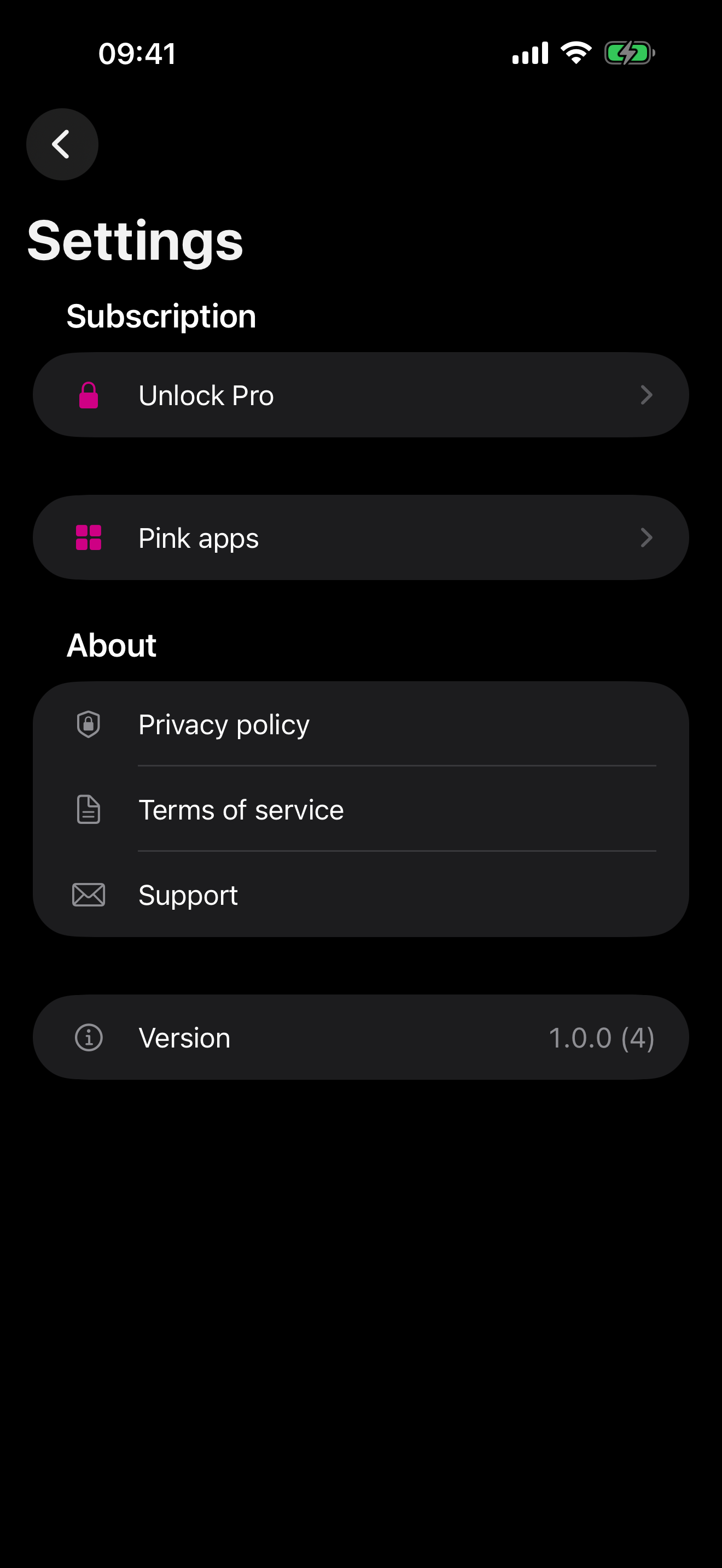Screen dimensions: 722x1568
Task: Go back using the arrow button
Action: click(x=62, y=144)
